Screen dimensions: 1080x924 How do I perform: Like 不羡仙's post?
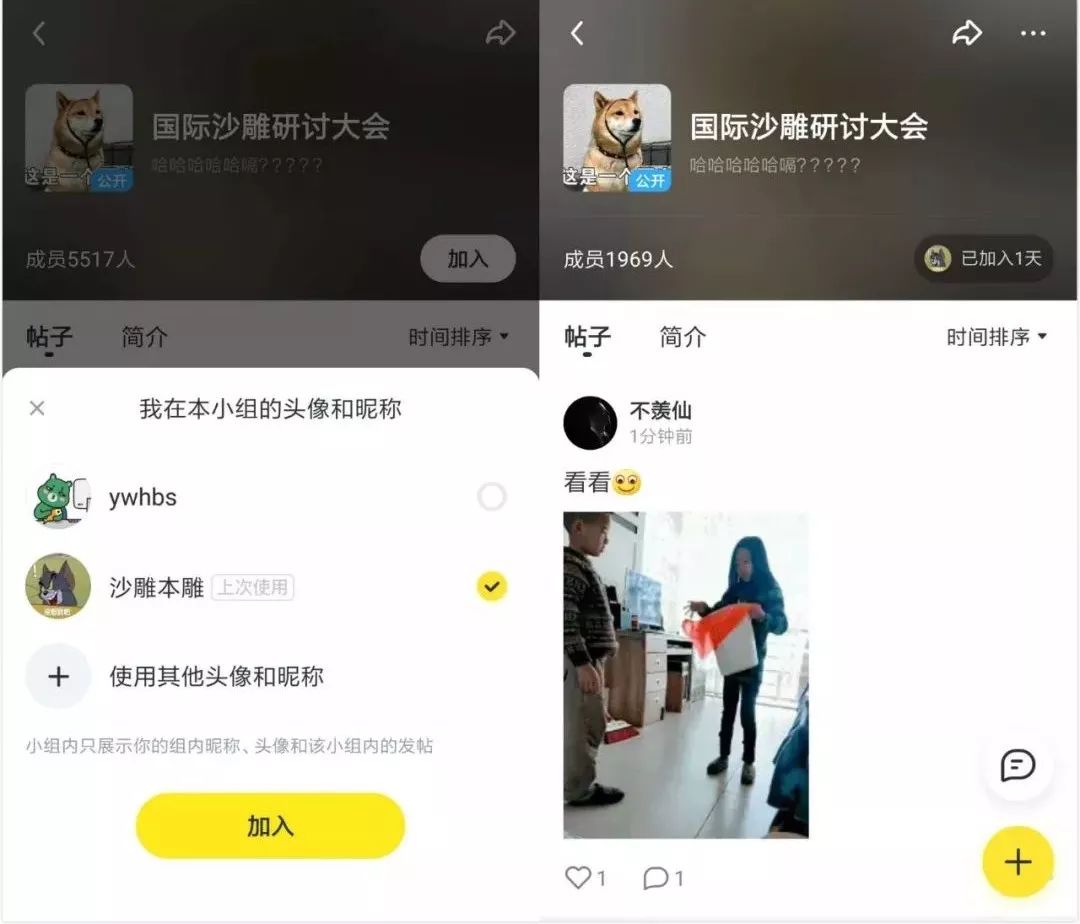pos(579,878)
